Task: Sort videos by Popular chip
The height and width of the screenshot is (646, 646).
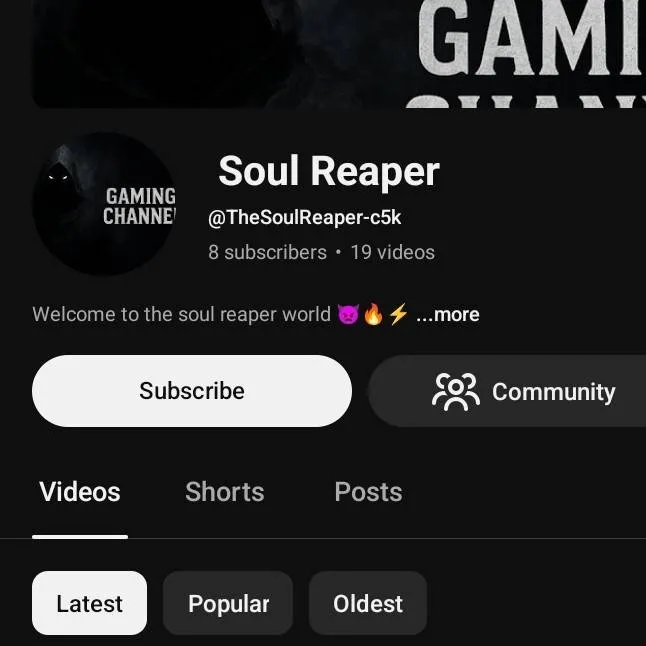Action: 228,603
